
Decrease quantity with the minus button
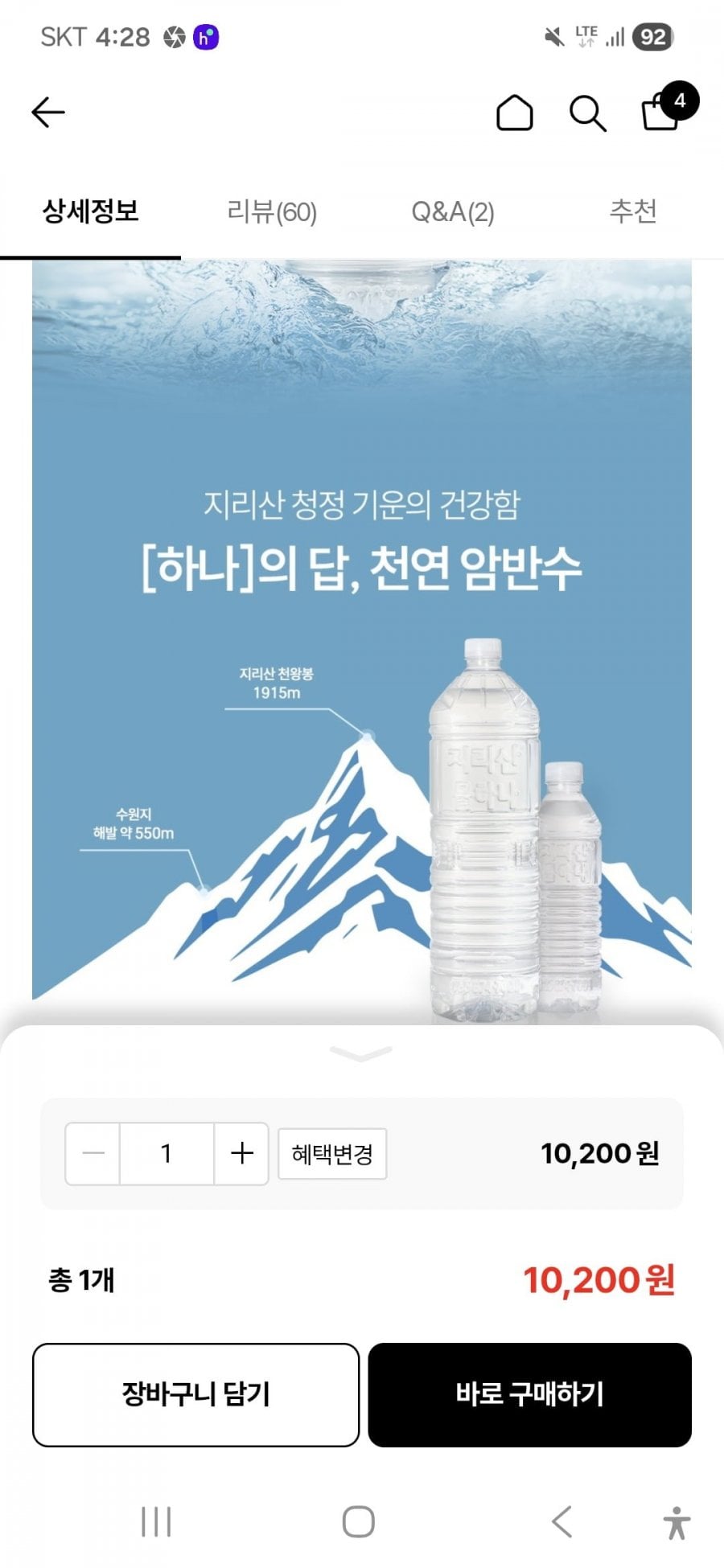pyautogui.click(x=93, y=1153)
